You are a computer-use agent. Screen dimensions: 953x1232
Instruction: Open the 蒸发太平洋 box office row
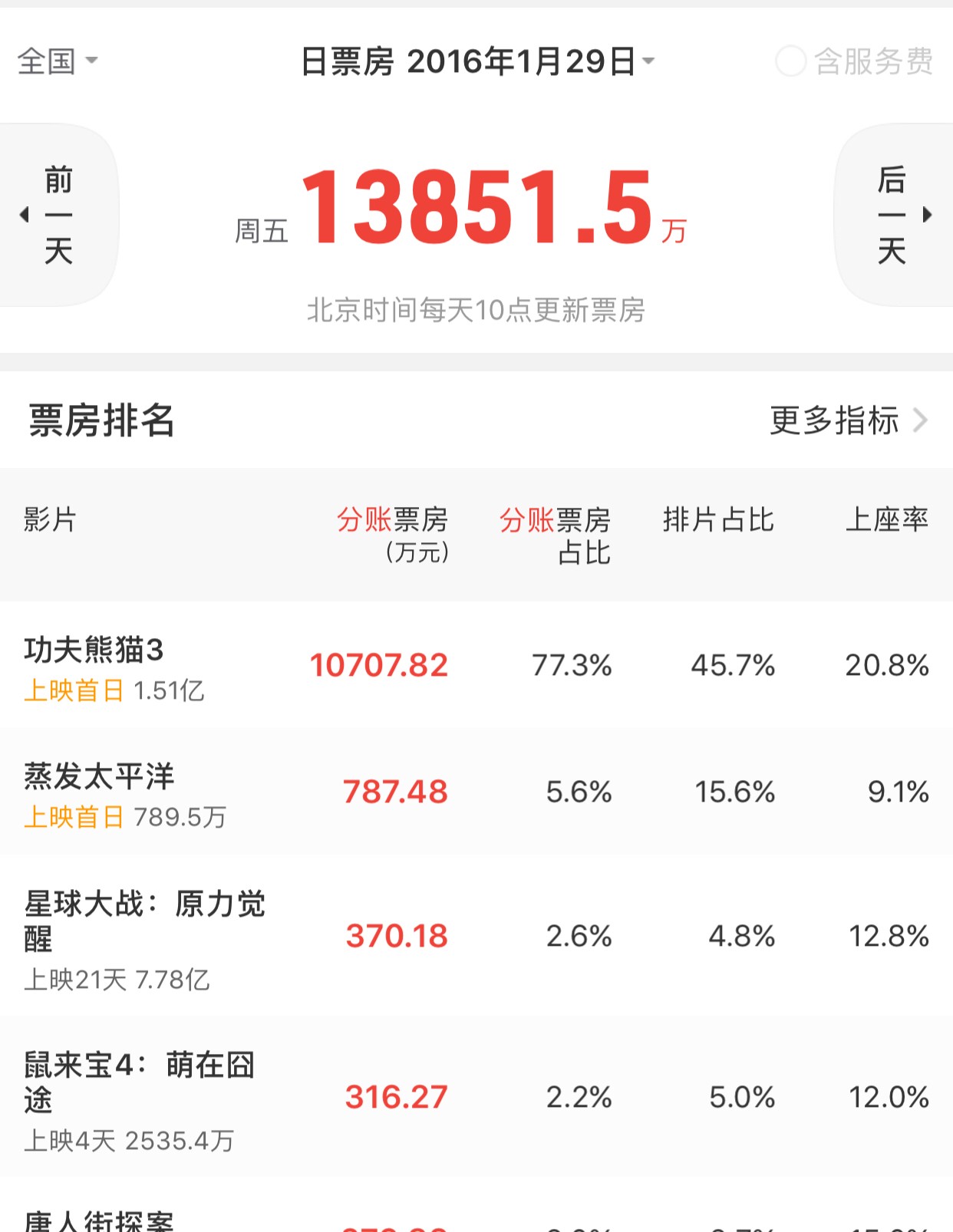point(476,792)
